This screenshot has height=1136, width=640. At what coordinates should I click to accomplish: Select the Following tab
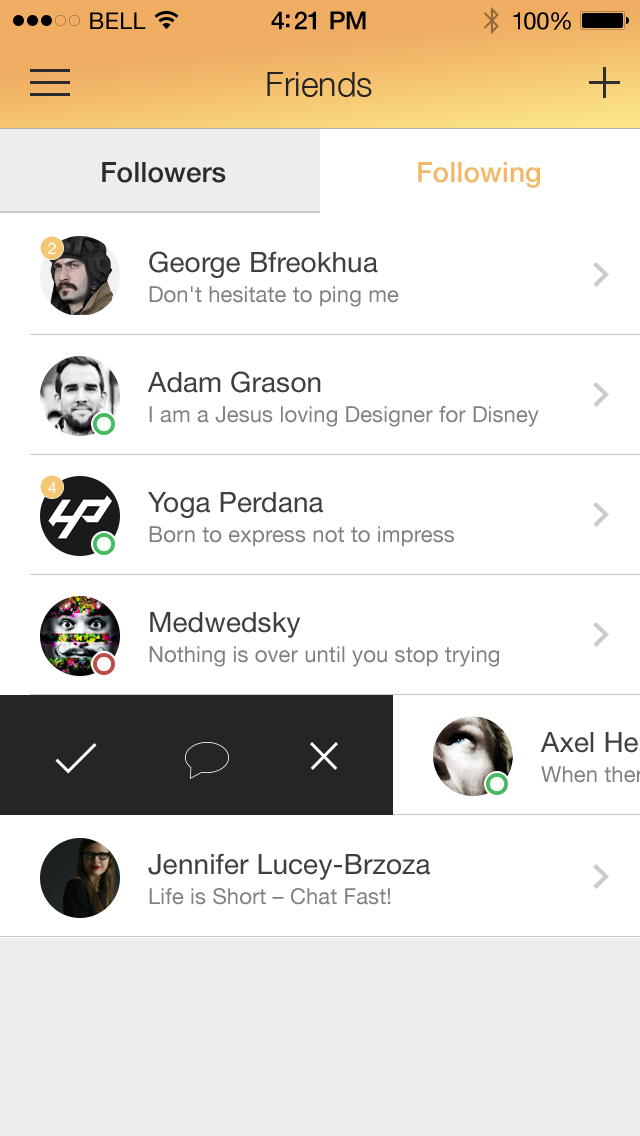479,173
